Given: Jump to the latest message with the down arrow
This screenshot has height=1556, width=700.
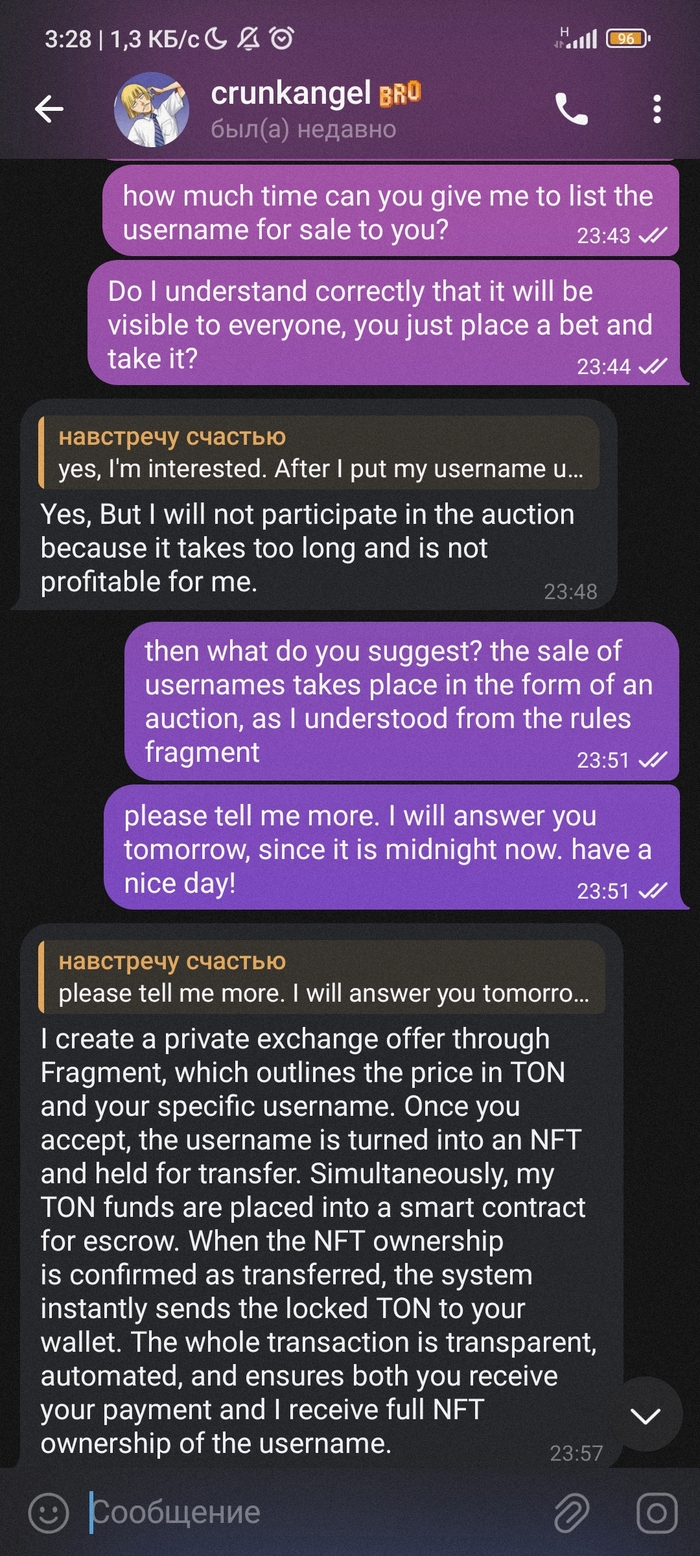Looking at the screenshot, I should 646,1414.
